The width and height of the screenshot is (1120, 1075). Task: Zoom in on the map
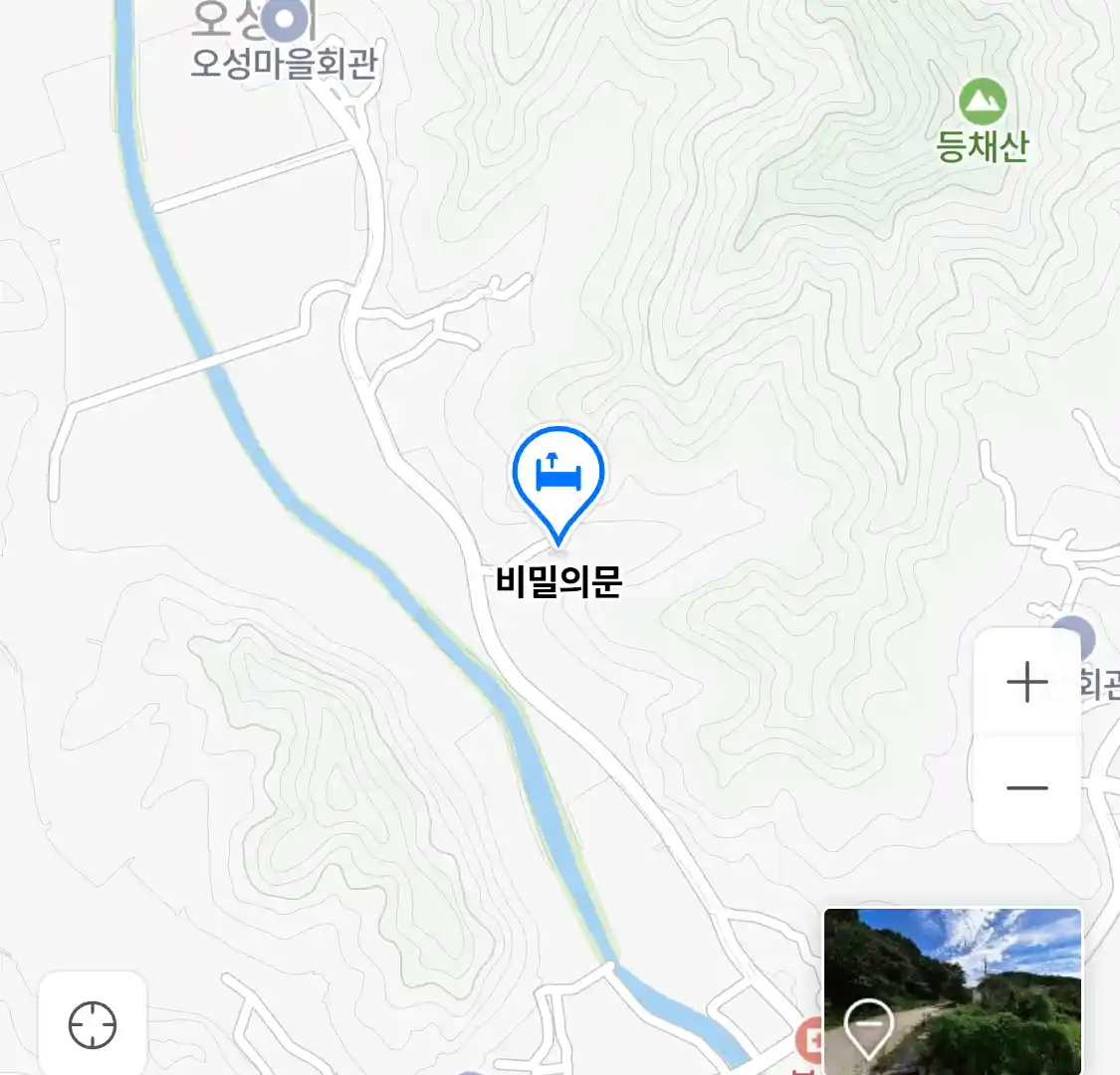coord(1026,683)
